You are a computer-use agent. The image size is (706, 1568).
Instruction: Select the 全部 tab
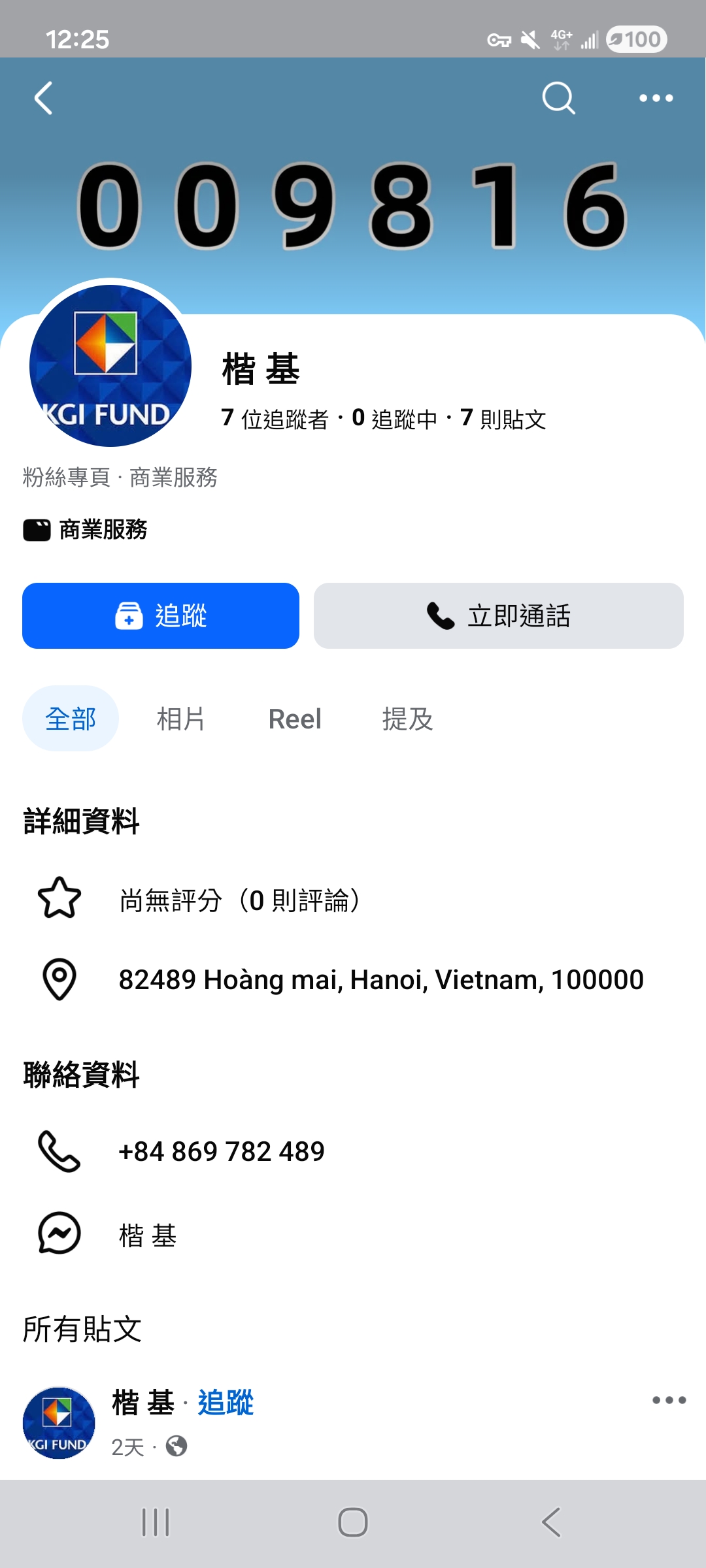[71, 719]
